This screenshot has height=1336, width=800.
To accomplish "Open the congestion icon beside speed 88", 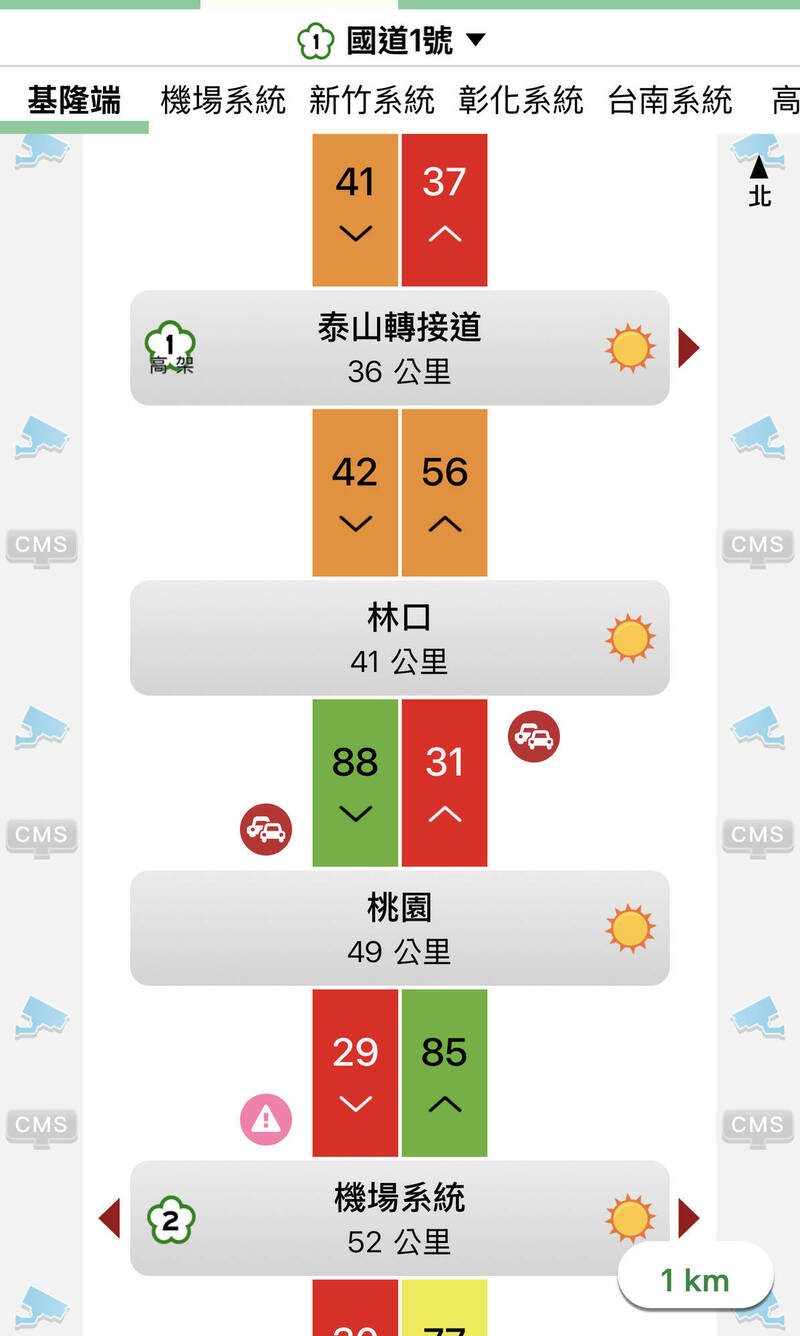I will [266, 829].
